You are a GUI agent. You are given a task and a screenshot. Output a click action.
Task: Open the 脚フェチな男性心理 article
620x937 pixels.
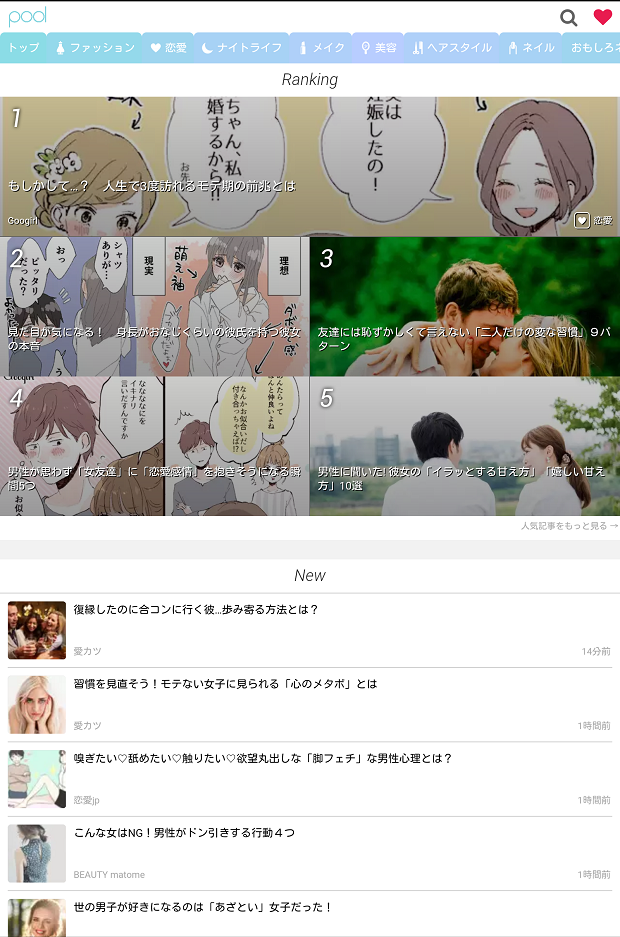[x=310, y=778]
